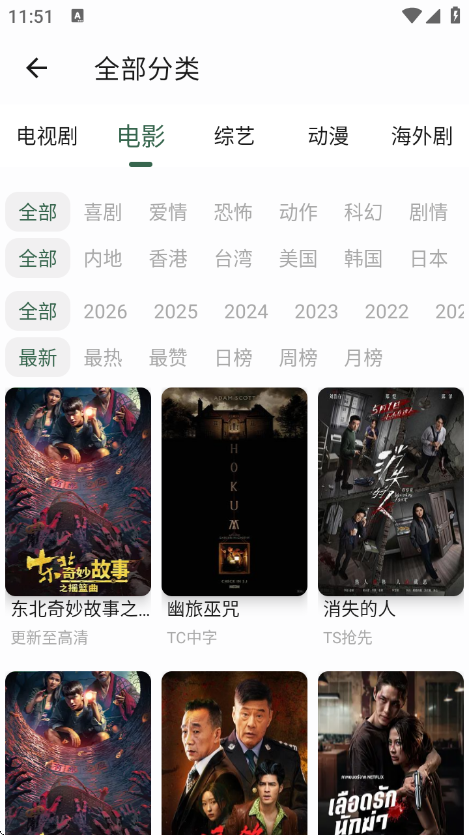Select the 爱情 genre chip
This screenshot has width=469, height=835.
pos(168,212)
